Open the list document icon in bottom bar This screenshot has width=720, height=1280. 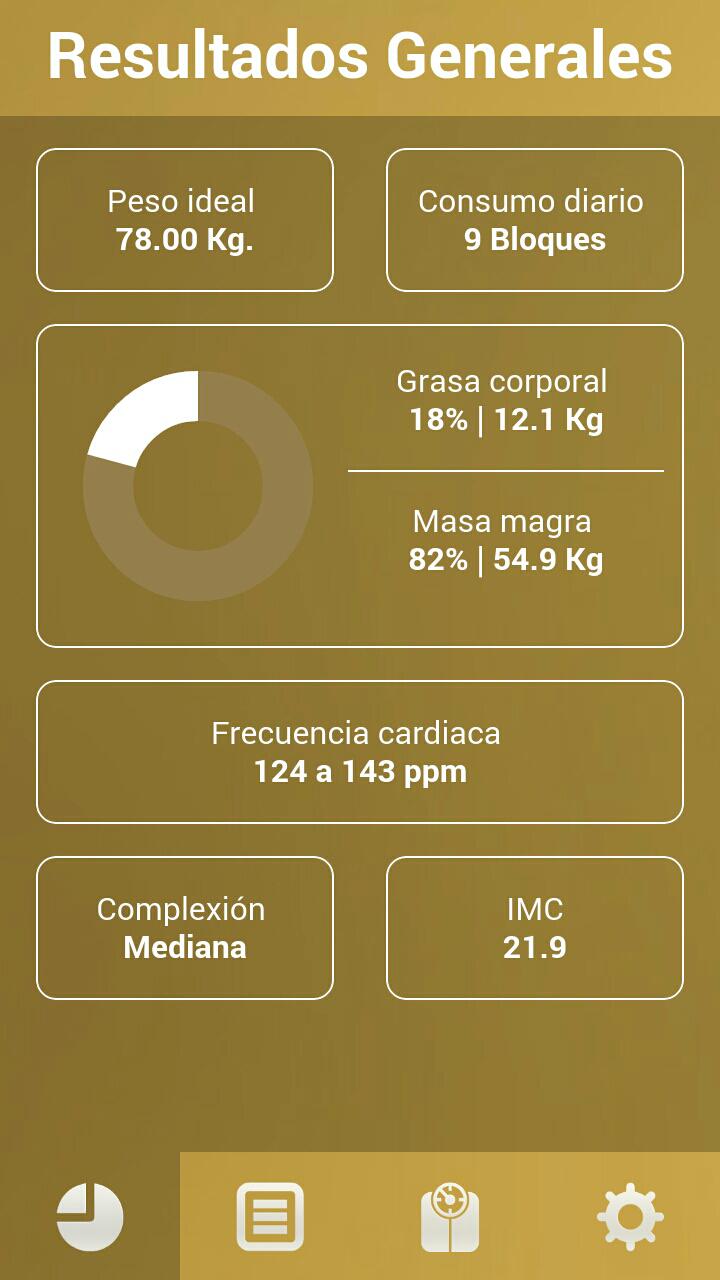point(268,1215)
